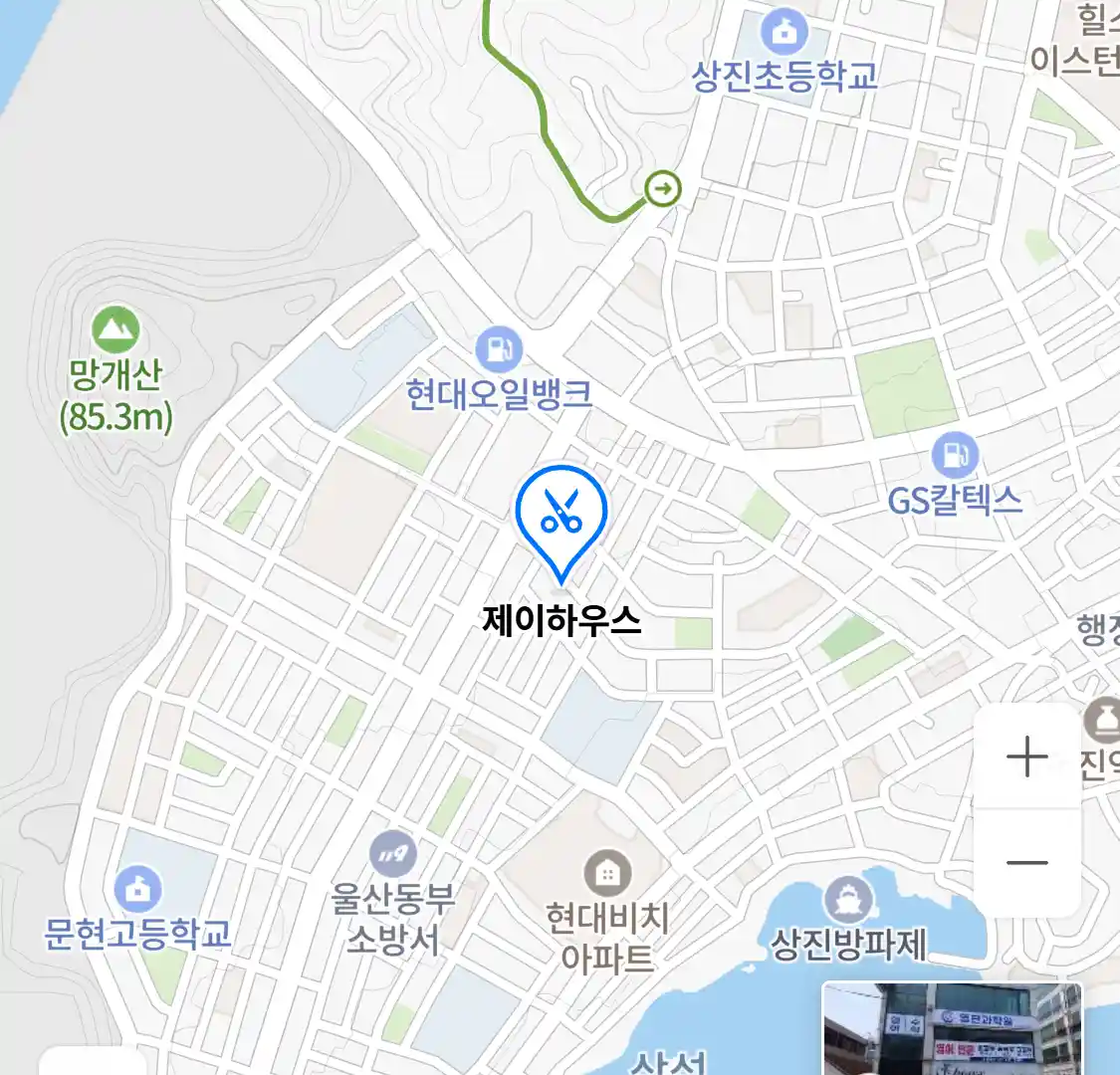Tap the 제이하우스 scissors pin
The image size is (1120, 1075).
(x=560, y=516)
